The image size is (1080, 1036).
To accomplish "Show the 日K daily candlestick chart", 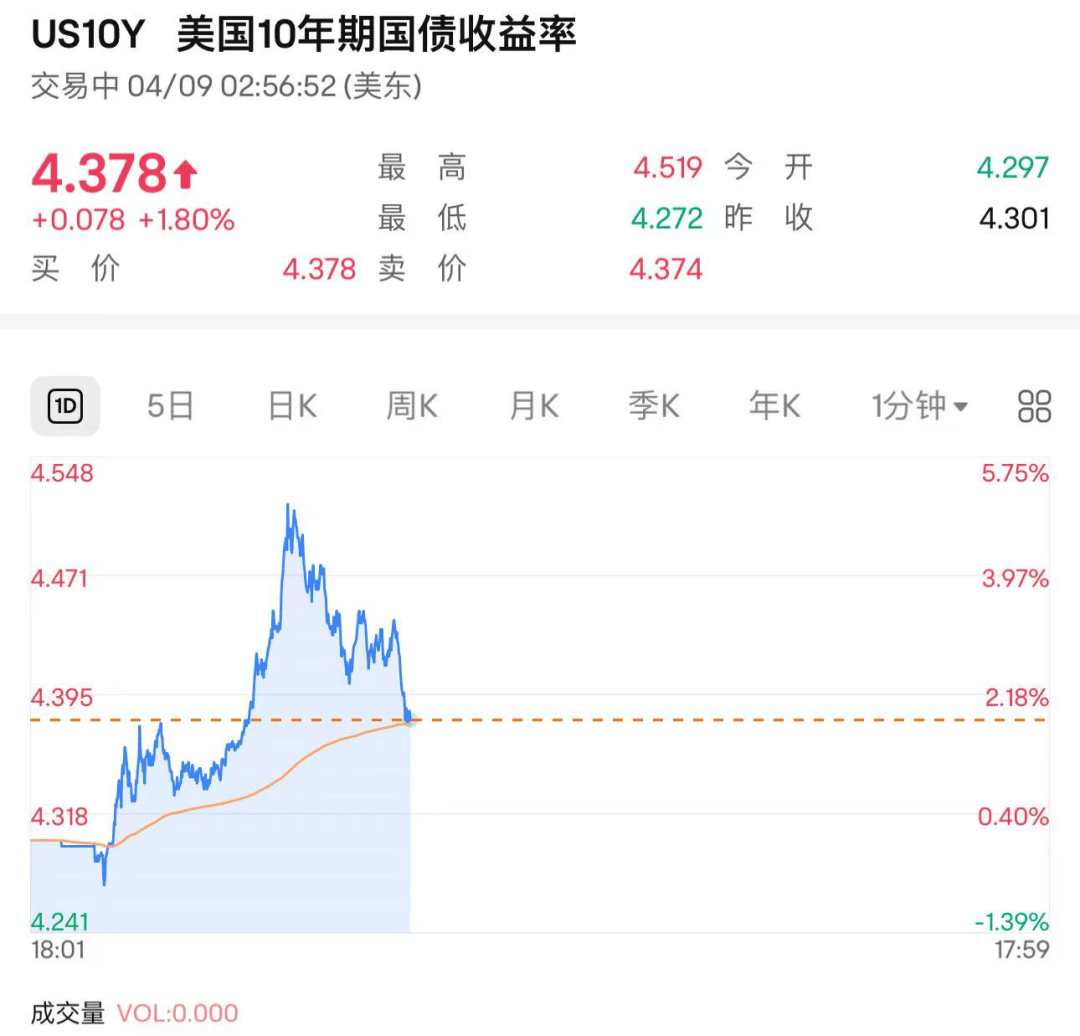I will pos(292,406).
